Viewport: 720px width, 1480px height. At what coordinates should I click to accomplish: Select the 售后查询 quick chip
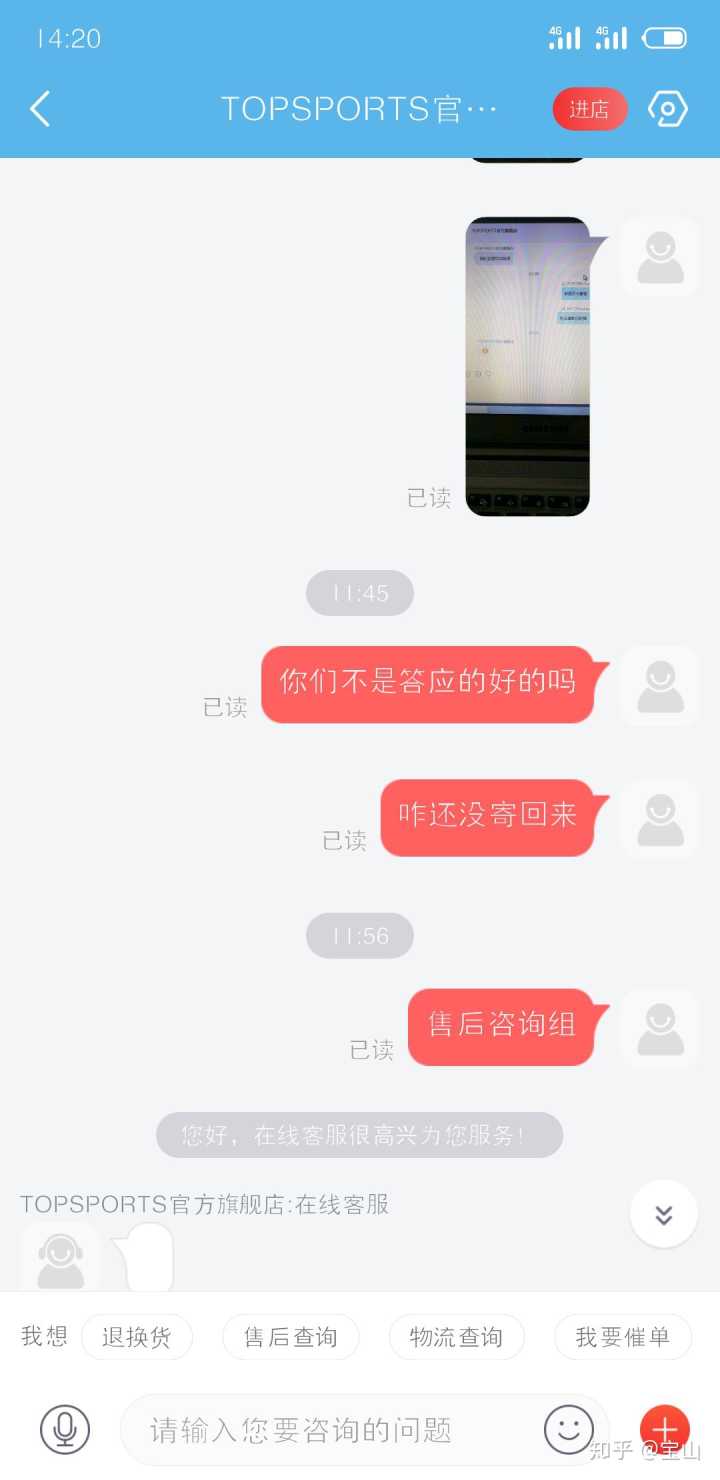290,1337
